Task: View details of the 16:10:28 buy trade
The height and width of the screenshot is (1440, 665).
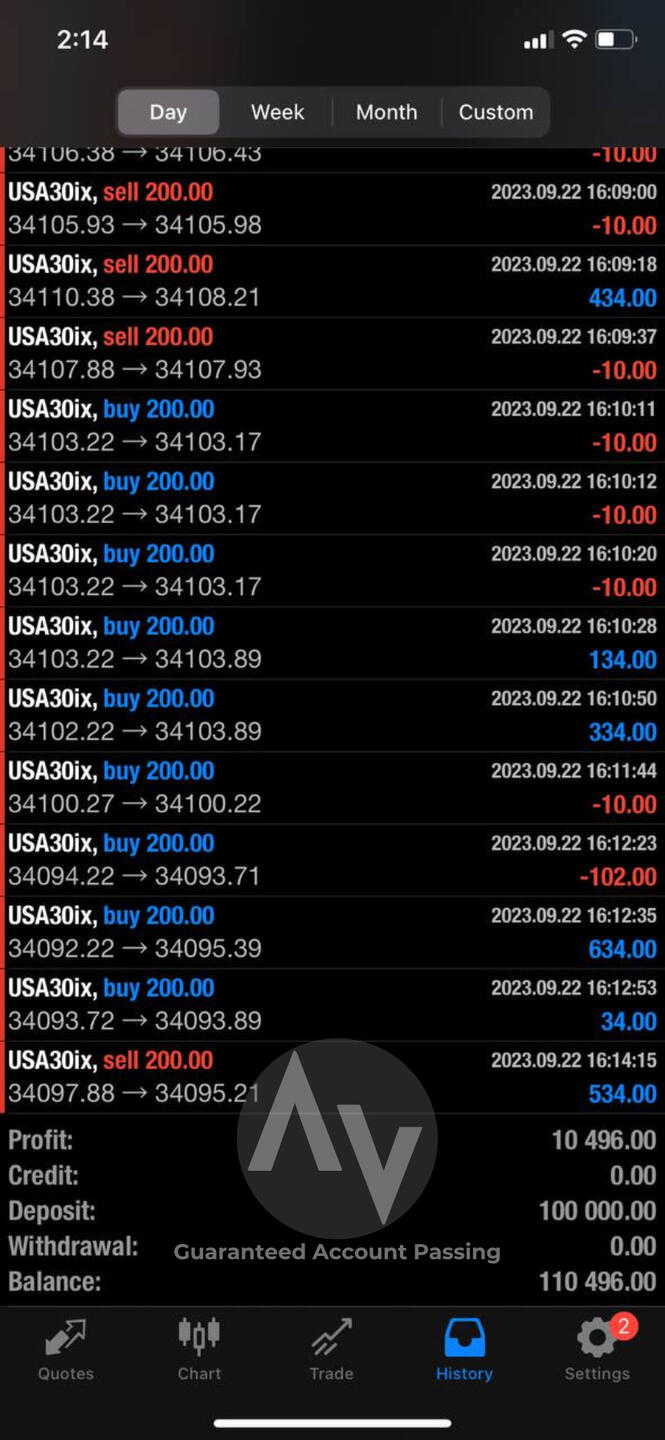Action: click(332, 643)
